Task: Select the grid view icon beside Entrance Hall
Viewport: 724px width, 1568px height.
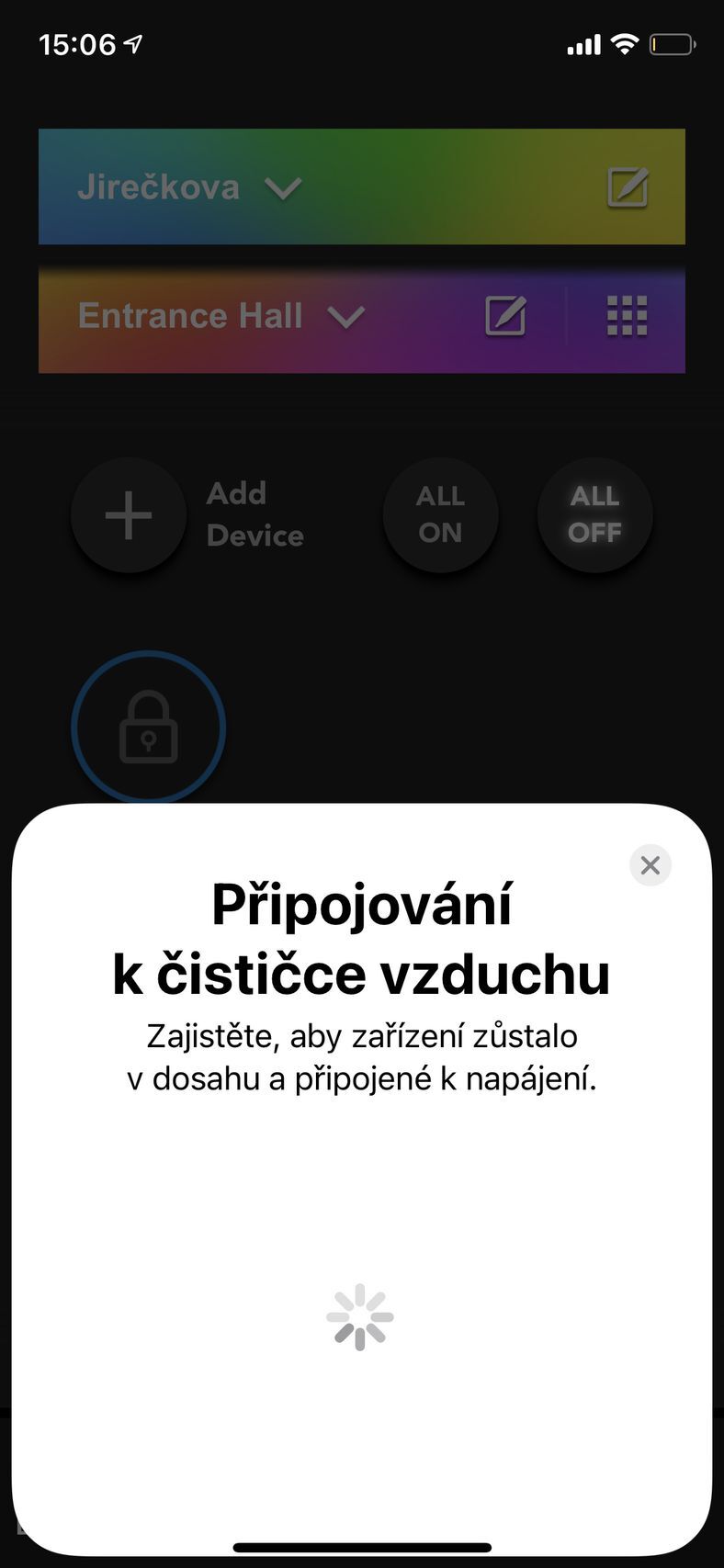Action: point(628,315)
